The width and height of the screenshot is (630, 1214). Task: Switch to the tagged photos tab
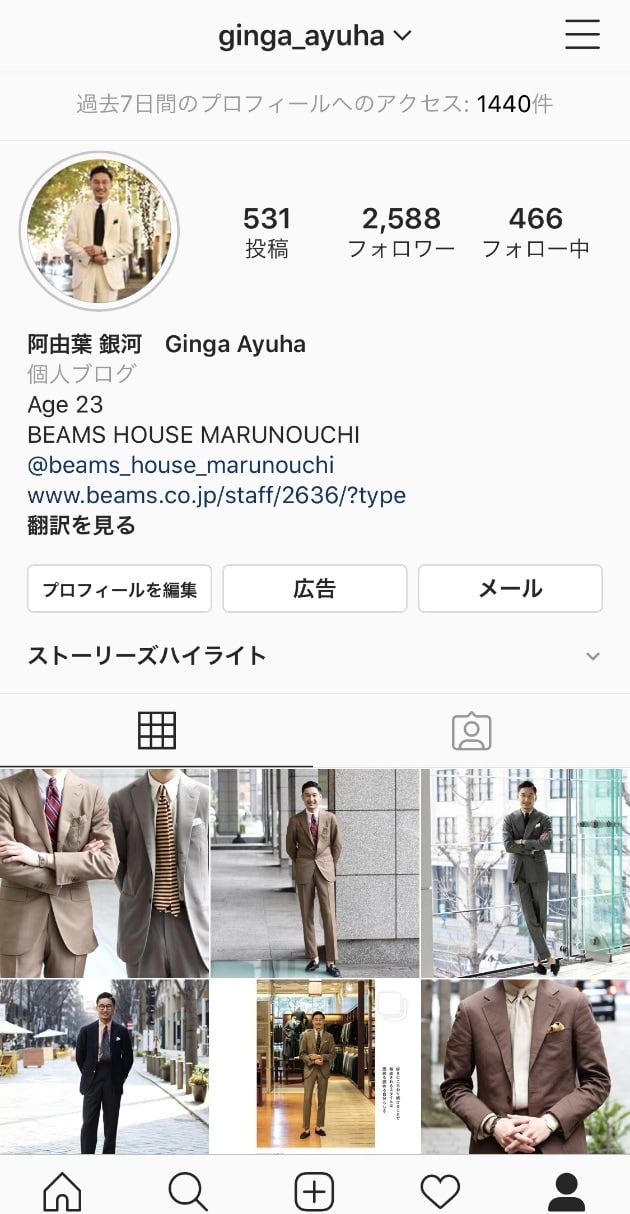point(472,732)
